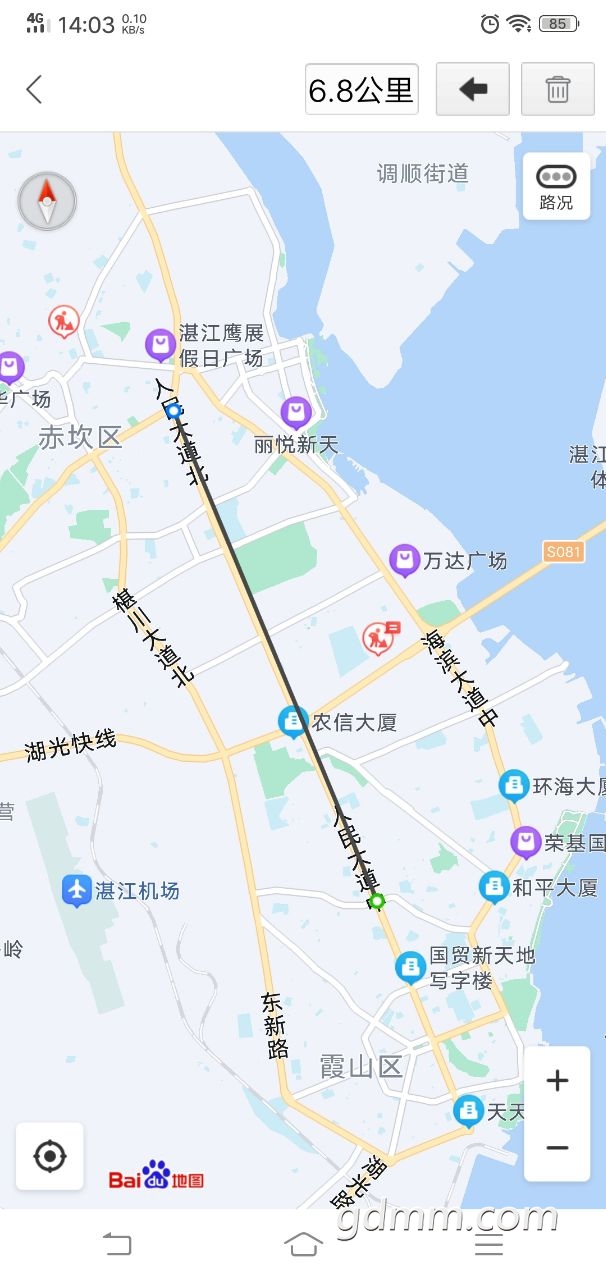This screenshot has width=606, height=1280.
Task: Open system recent apps menu
Action: 488,1244
